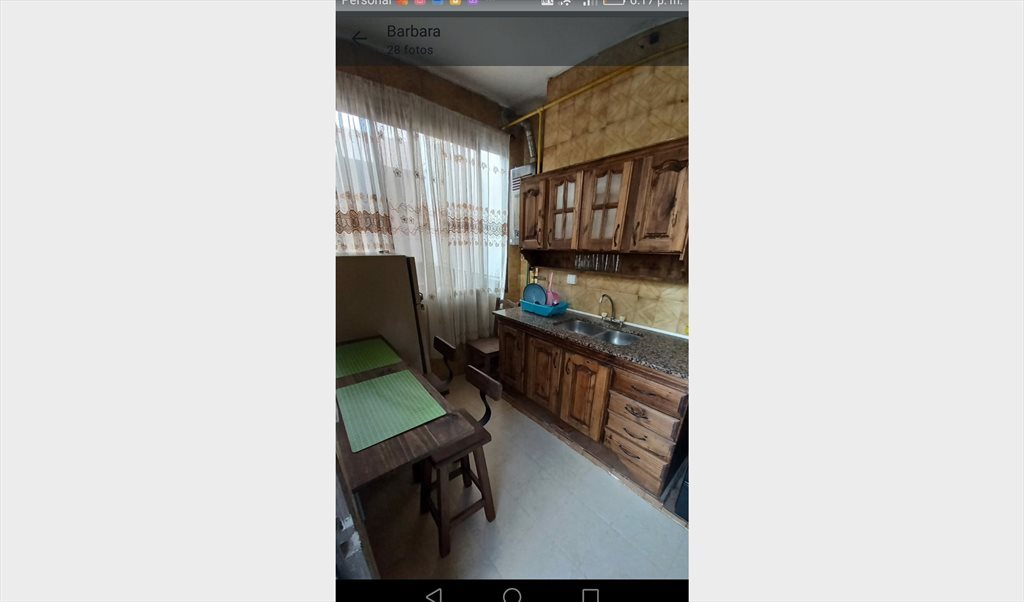Tap the system home button
The height and width of the screenshot is (602, 1024).
512,595
